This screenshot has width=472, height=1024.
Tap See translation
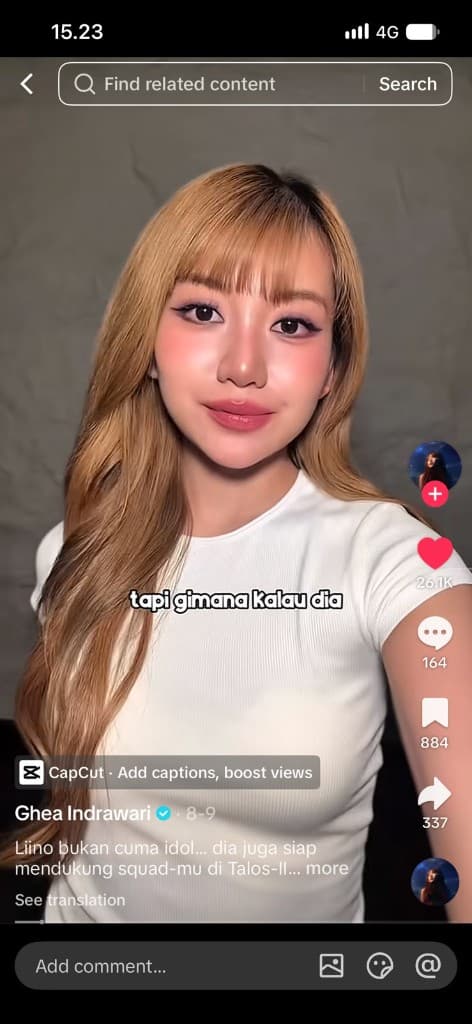[70, 900]
